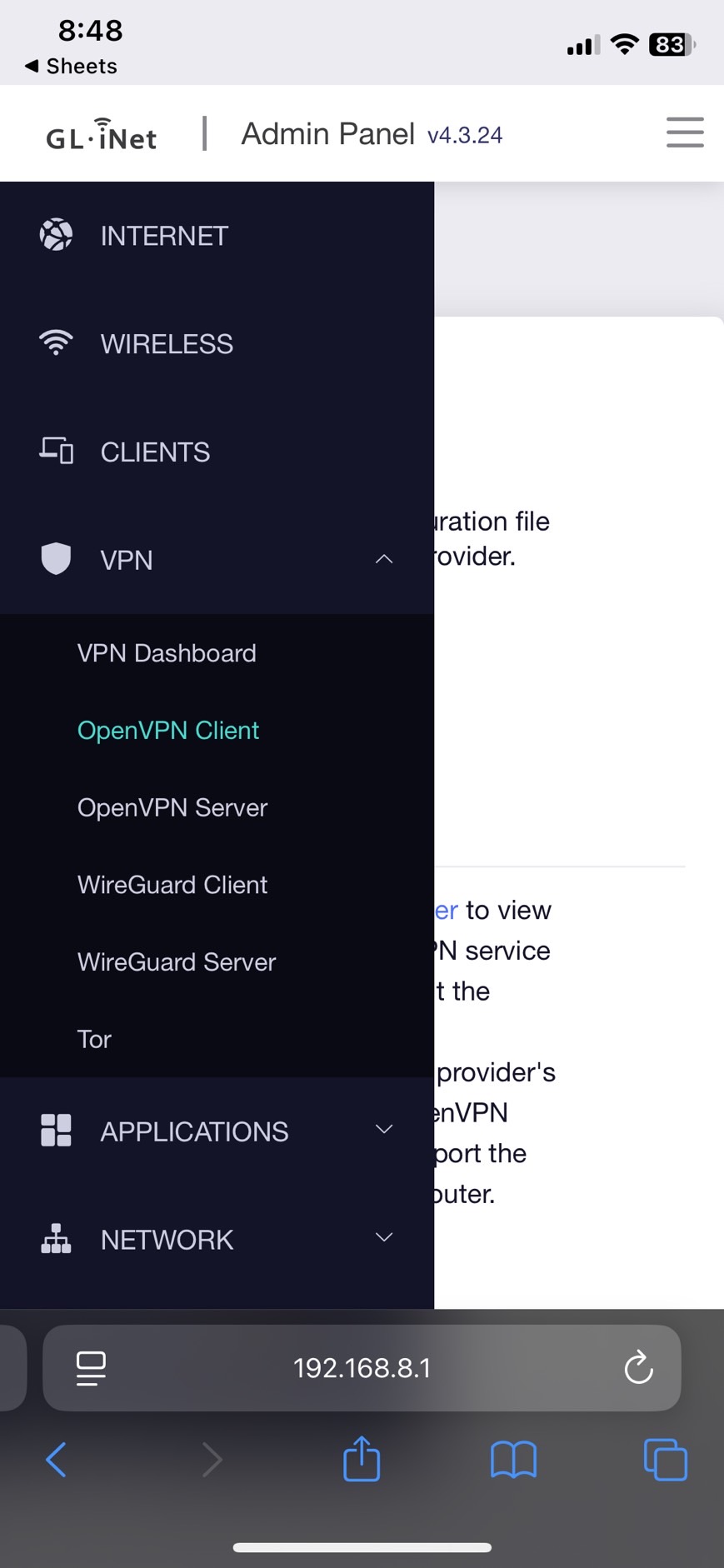Screen dimensions: 724x1568
Task: Open the Tor settings
Action: (94, 1040)
